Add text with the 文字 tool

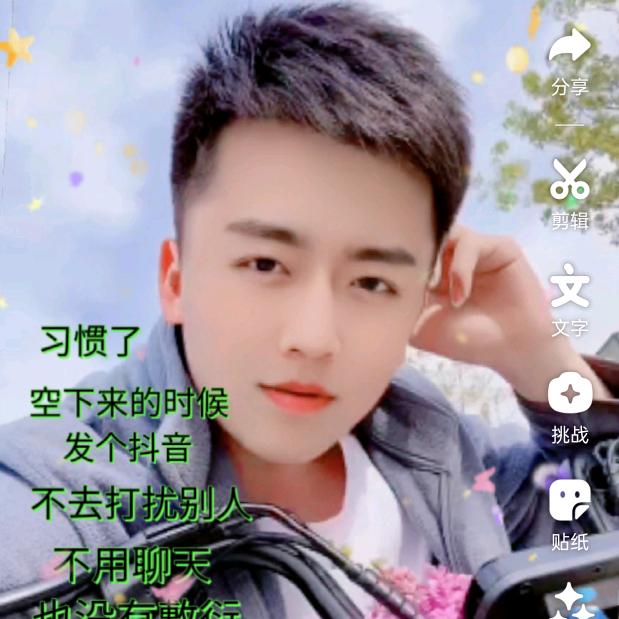[x=570, y=287]
